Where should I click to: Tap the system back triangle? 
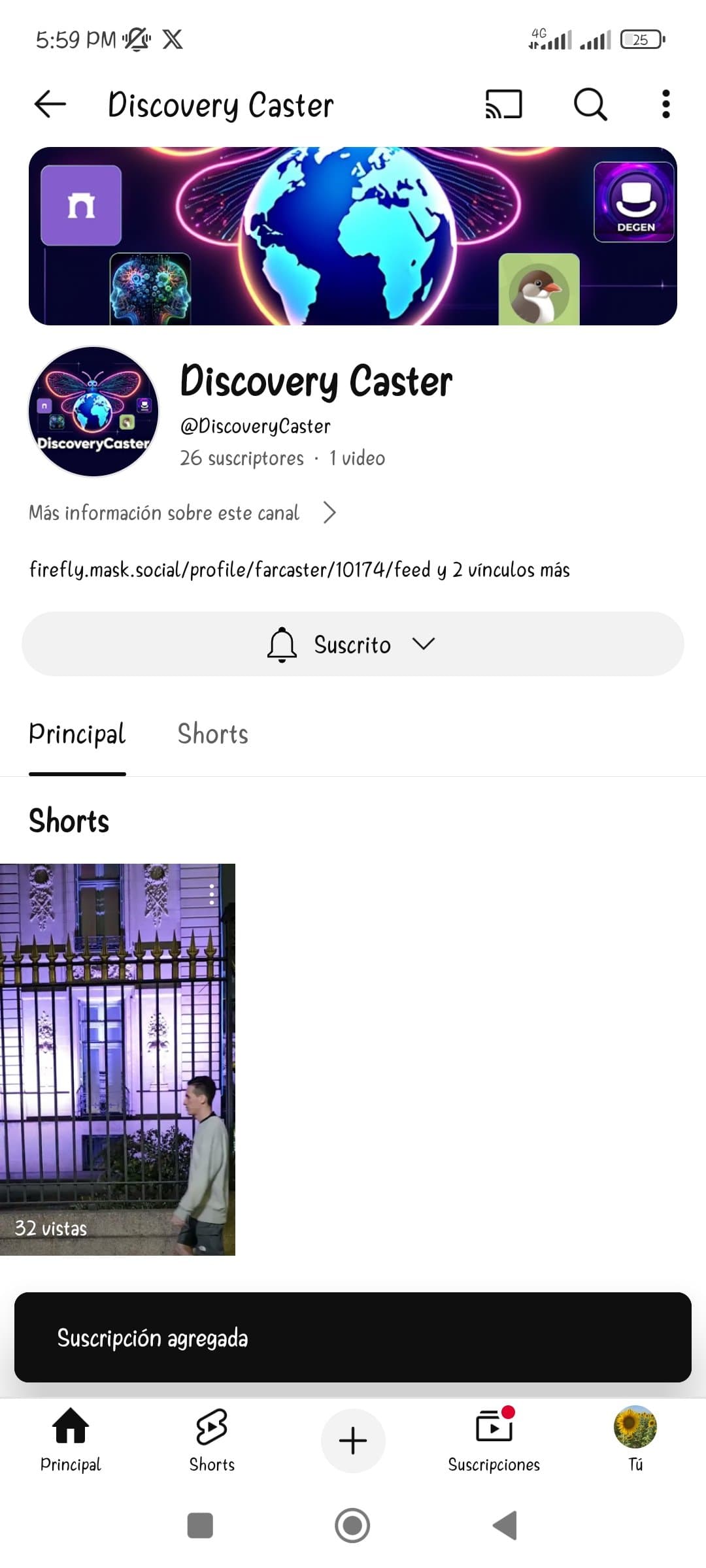505,1526
